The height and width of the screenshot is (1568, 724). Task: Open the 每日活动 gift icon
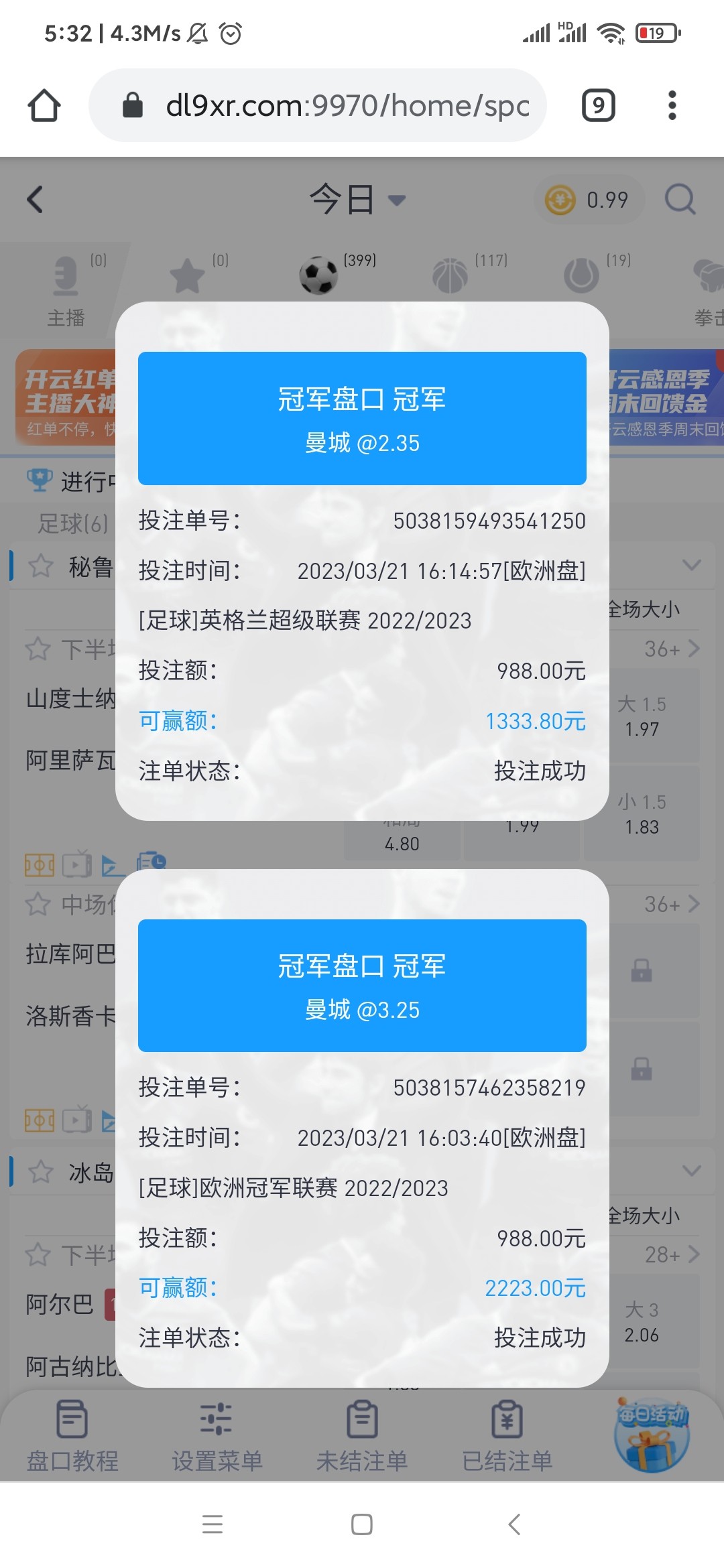[x=652, y=1434]
